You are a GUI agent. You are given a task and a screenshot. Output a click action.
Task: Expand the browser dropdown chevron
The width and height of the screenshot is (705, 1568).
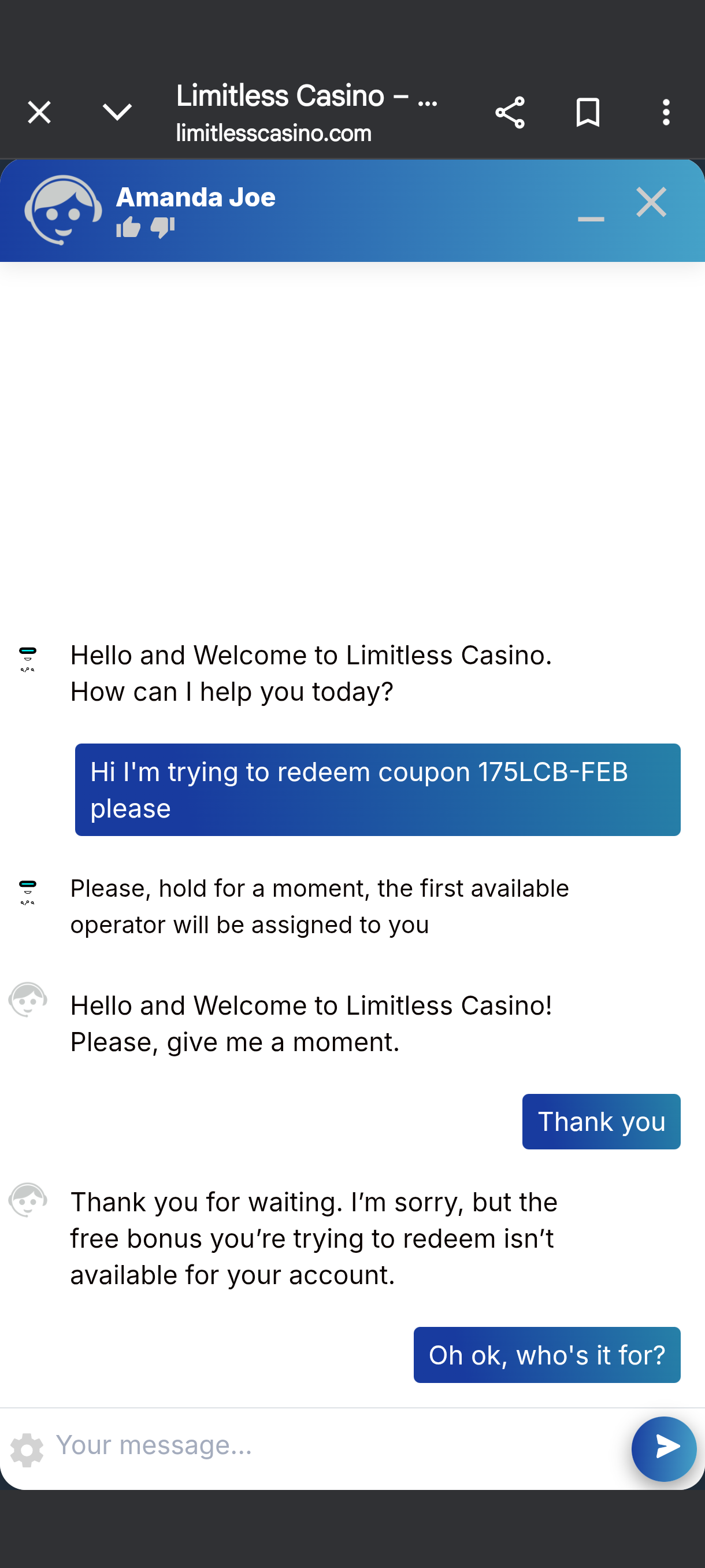point(117,113)
